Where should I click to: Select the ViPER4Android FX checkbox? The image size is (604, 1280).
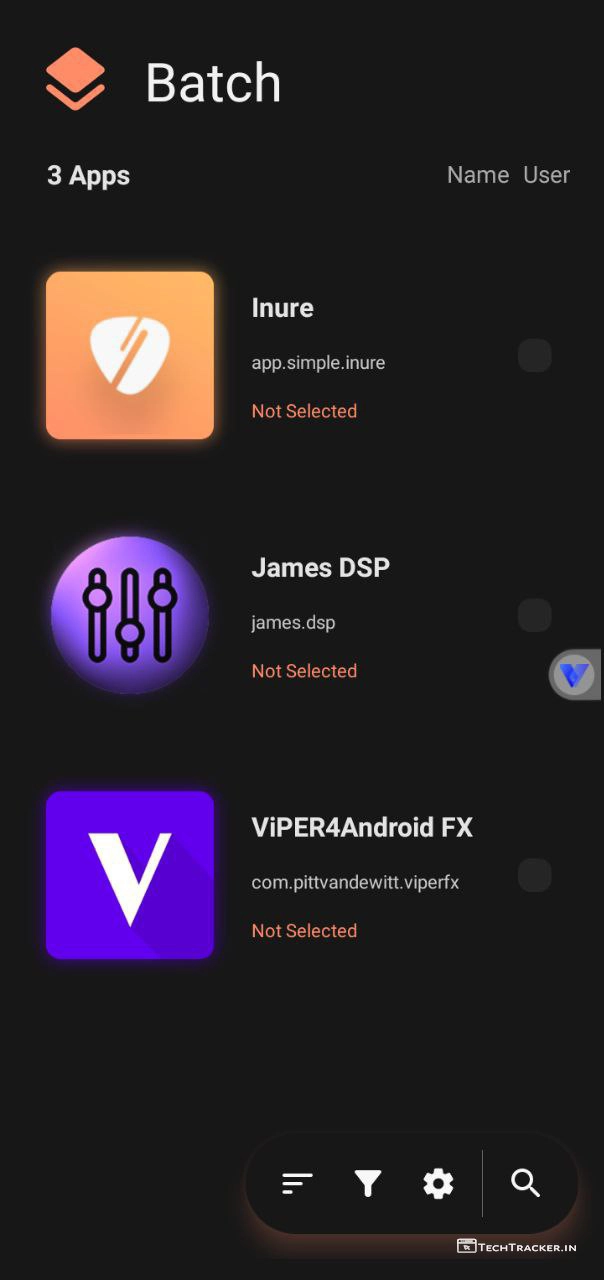coord(535,876)
